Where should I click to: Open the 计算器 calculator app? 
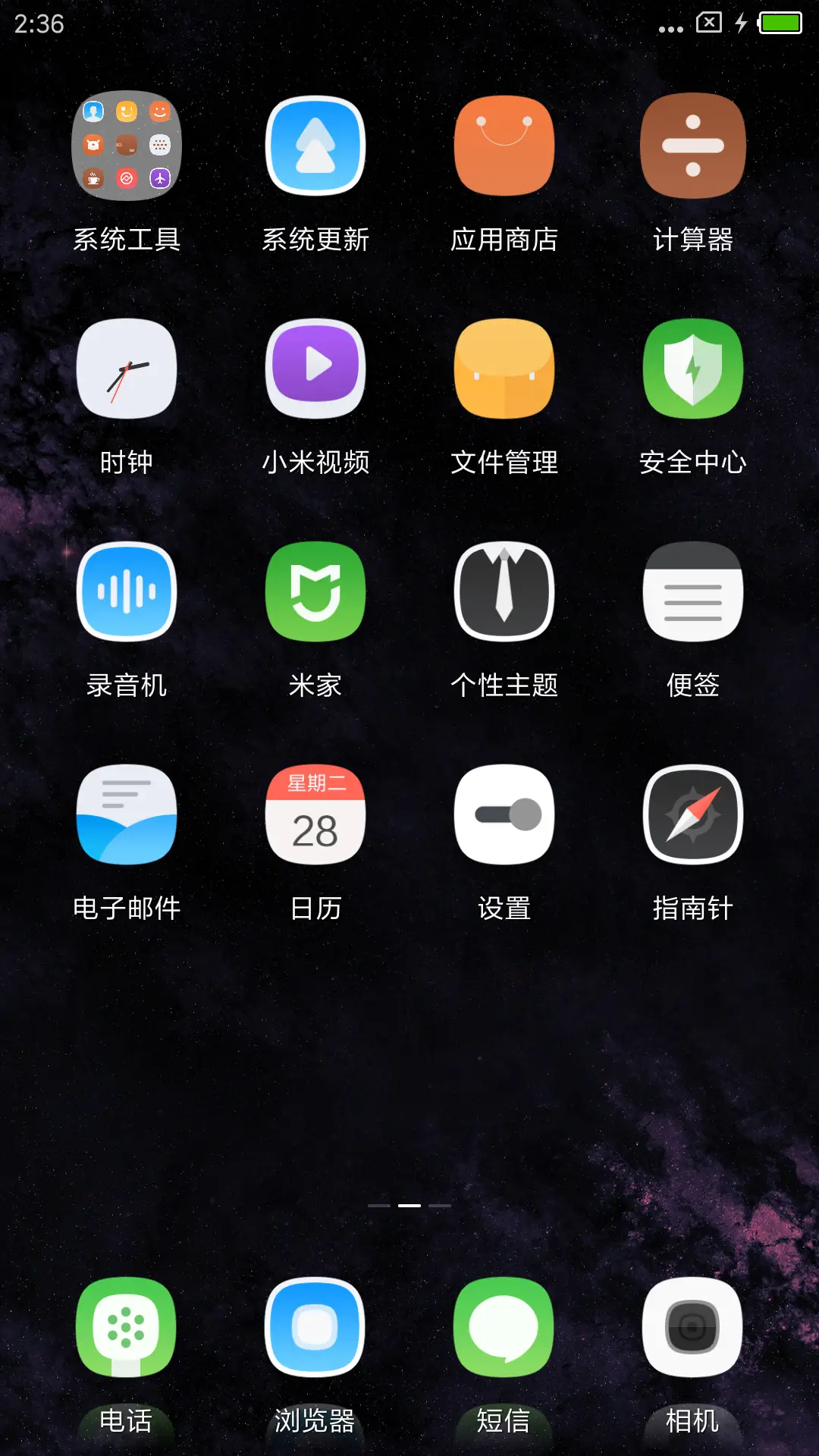tap(692, 146)
